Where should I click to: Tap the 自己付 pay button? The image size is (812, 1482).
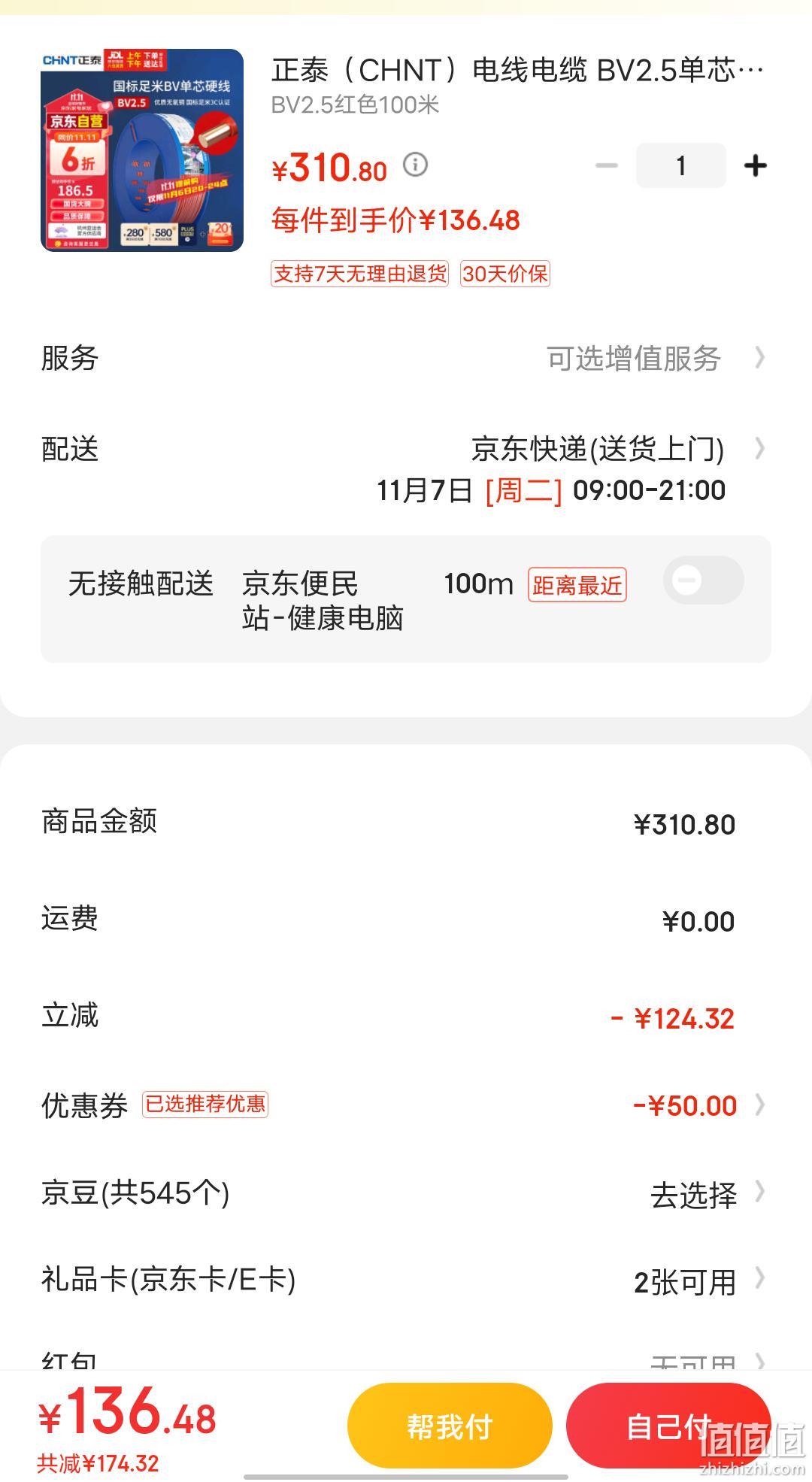[x=668, y=1426]
